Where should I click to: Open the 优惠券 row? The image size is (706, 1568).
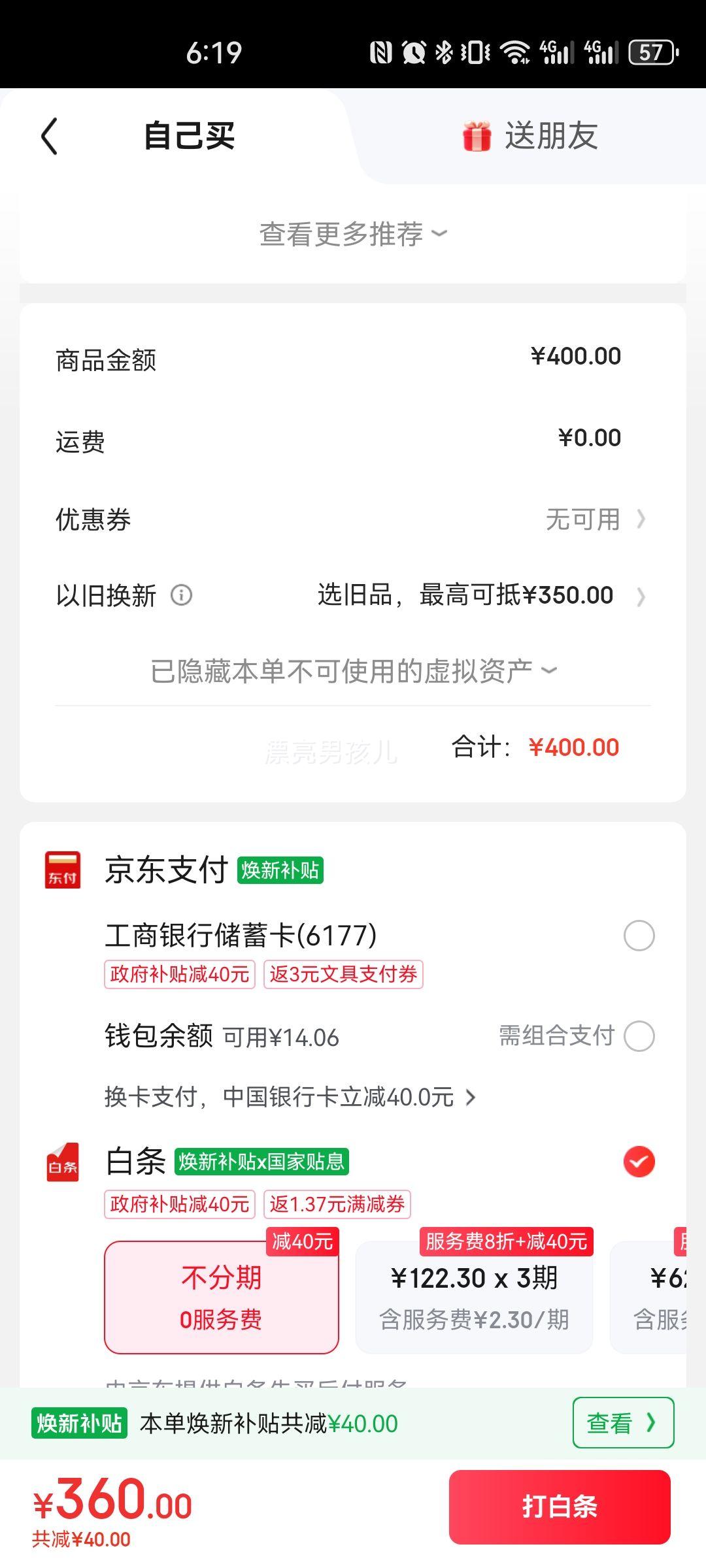pyautogui.click(x=353, y=520)
